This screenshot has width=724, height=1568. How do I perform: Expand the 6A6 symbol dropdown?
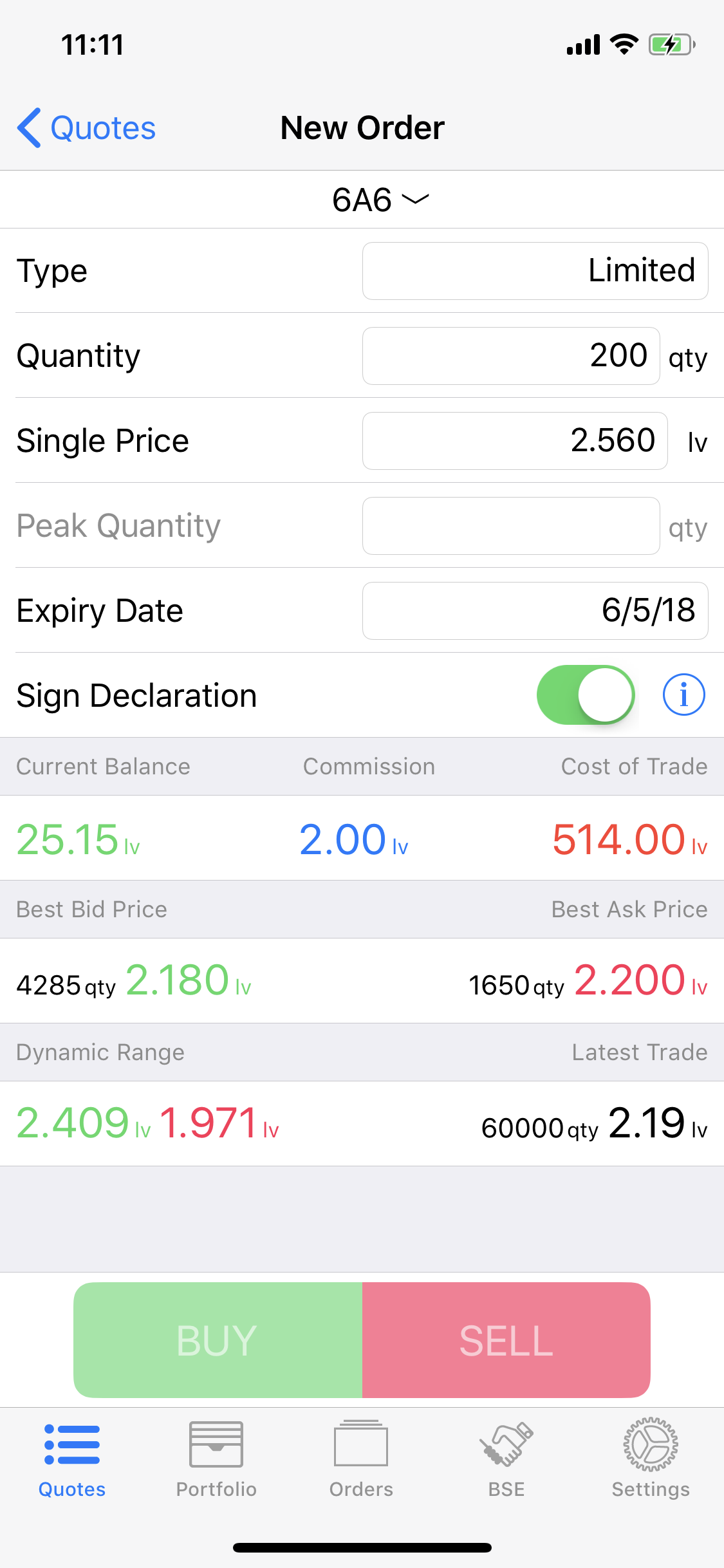pyautogui.click(x=380, y=200)
